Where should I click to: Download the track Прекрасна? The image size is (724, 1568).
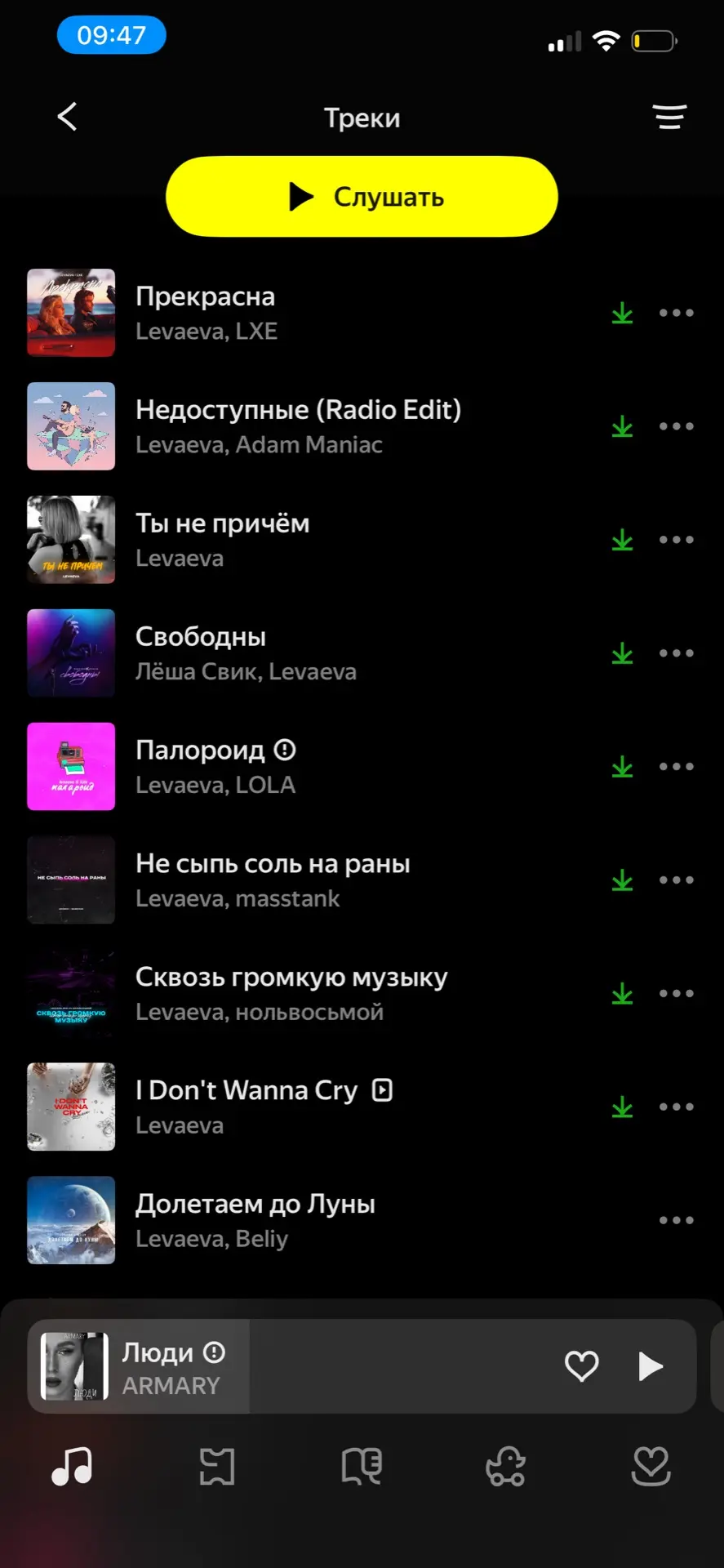click(x=622, y=313)
